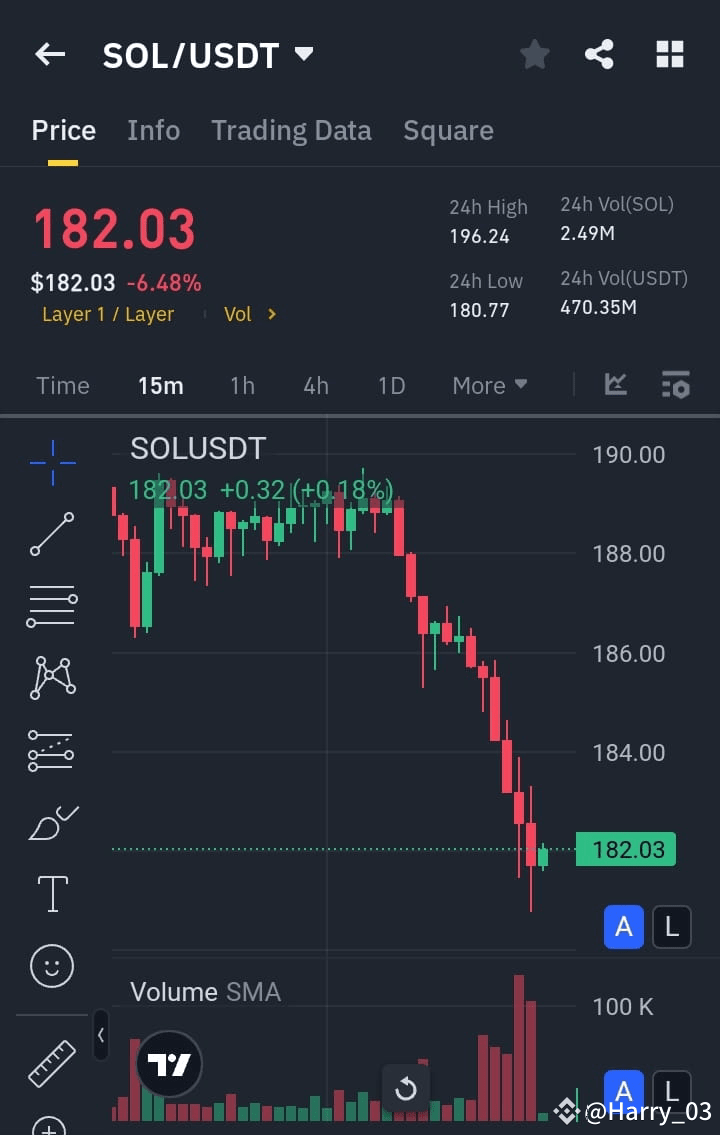Open the SOL/USDT pair selector dropdown

coord(305,55)
